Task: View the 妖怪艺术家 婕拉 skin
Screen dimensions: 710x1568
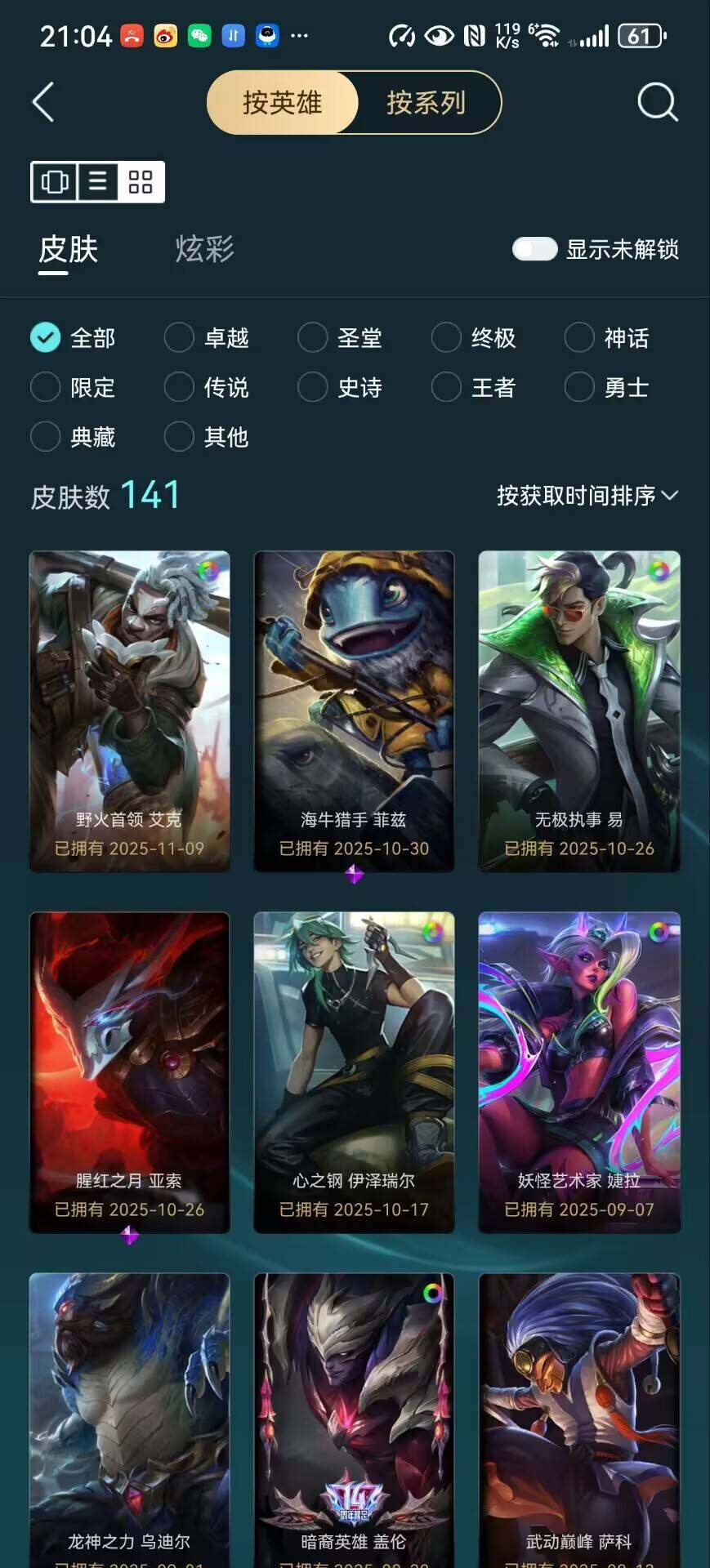Action: [578, 1071]
